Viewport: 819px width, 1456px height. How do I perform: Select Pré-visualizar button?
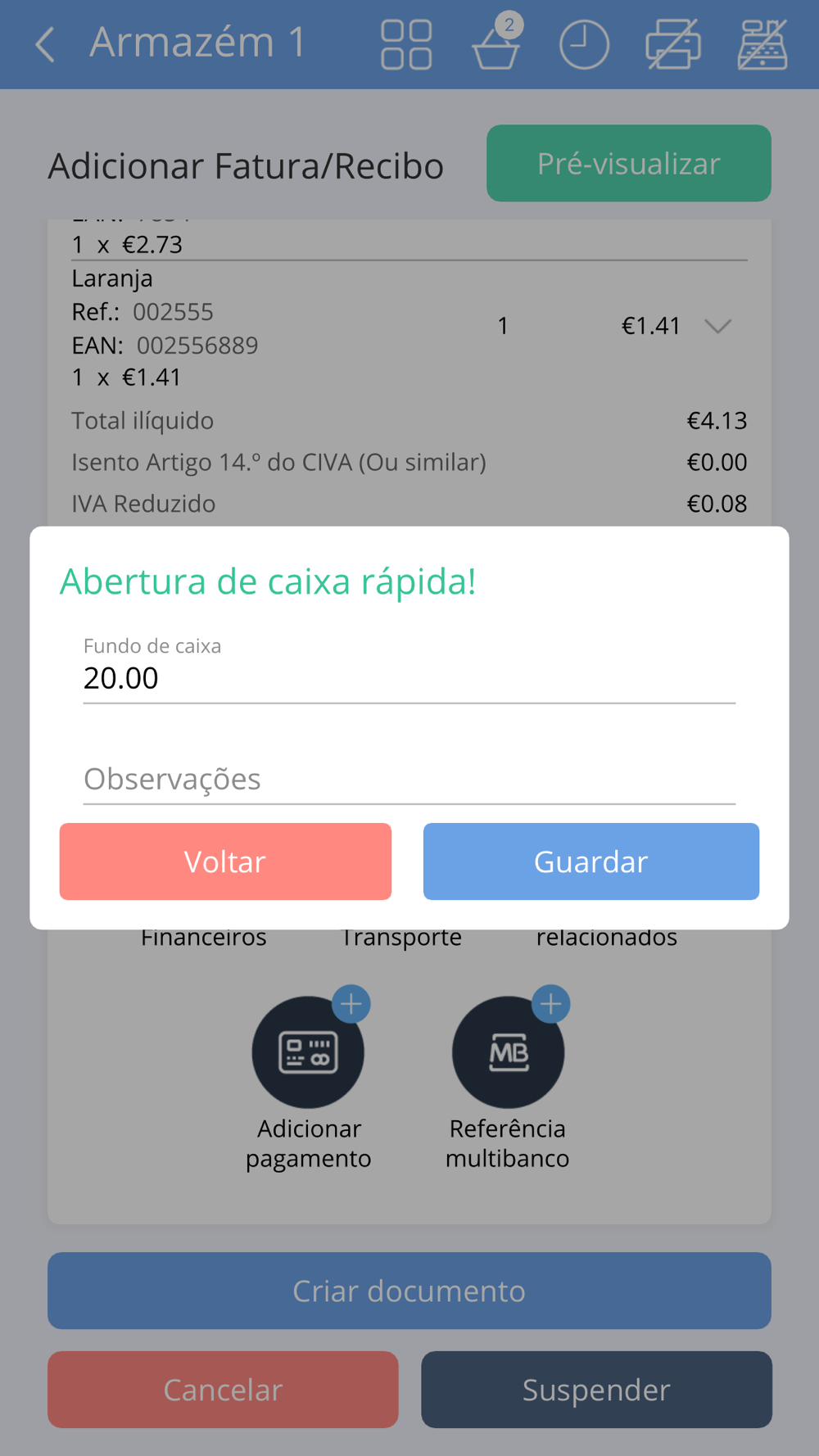[628, 163]
